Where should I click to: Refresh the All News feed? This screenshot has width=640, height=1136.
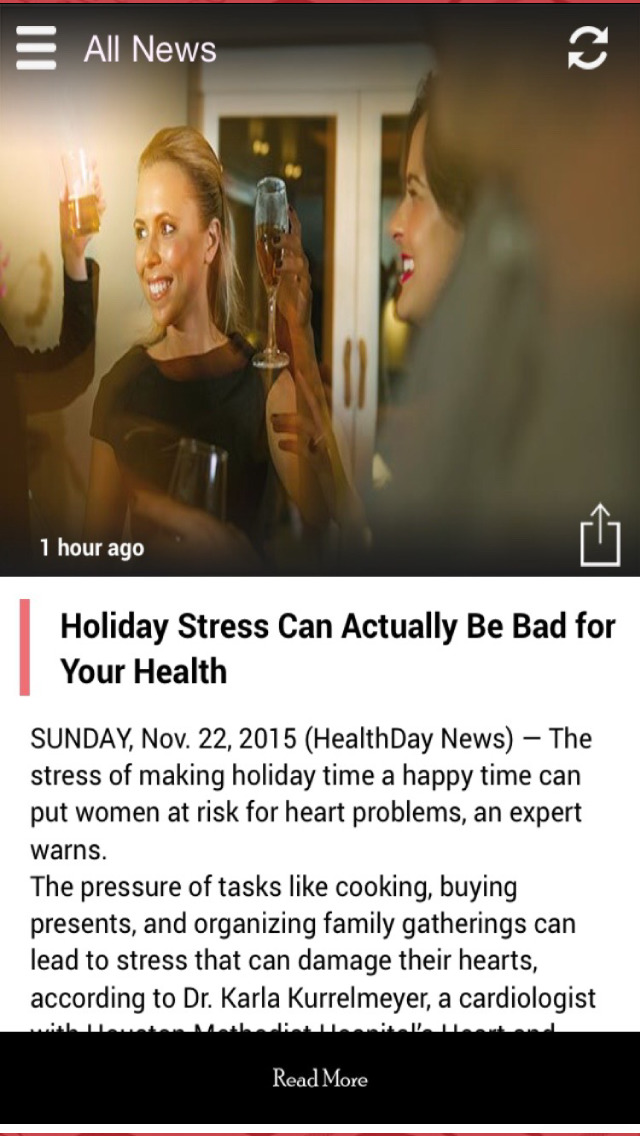click(x=587, y=49)
